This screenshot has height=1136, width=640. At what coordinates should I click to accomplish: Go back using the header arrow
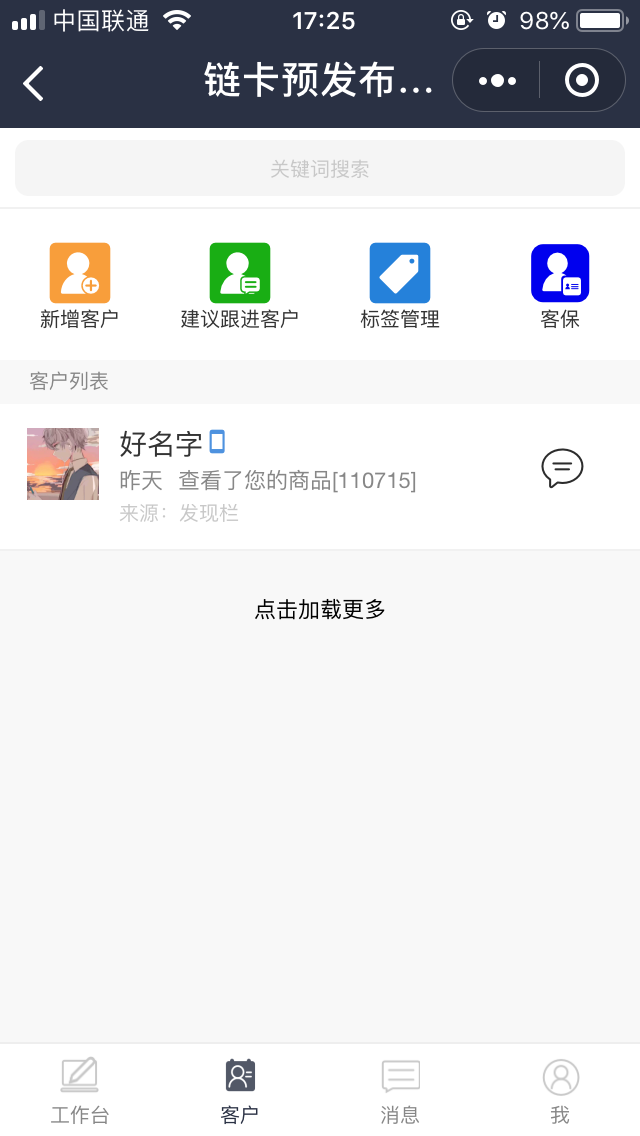pyautogui.click(x=34, y=82)
